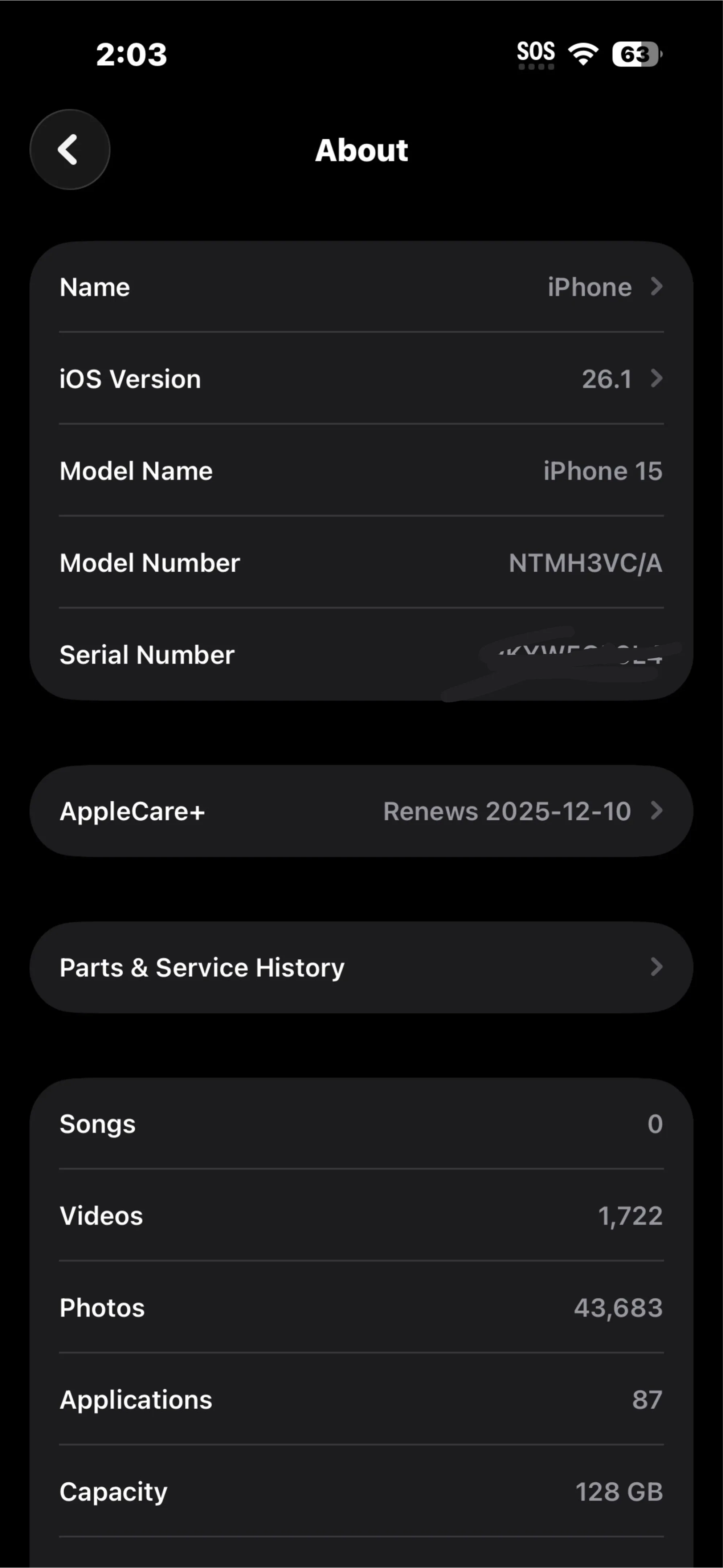Tap the Capacity 128 GB row
The width and height of the screenshot is (723, 1568).
tap(361, 1491)
